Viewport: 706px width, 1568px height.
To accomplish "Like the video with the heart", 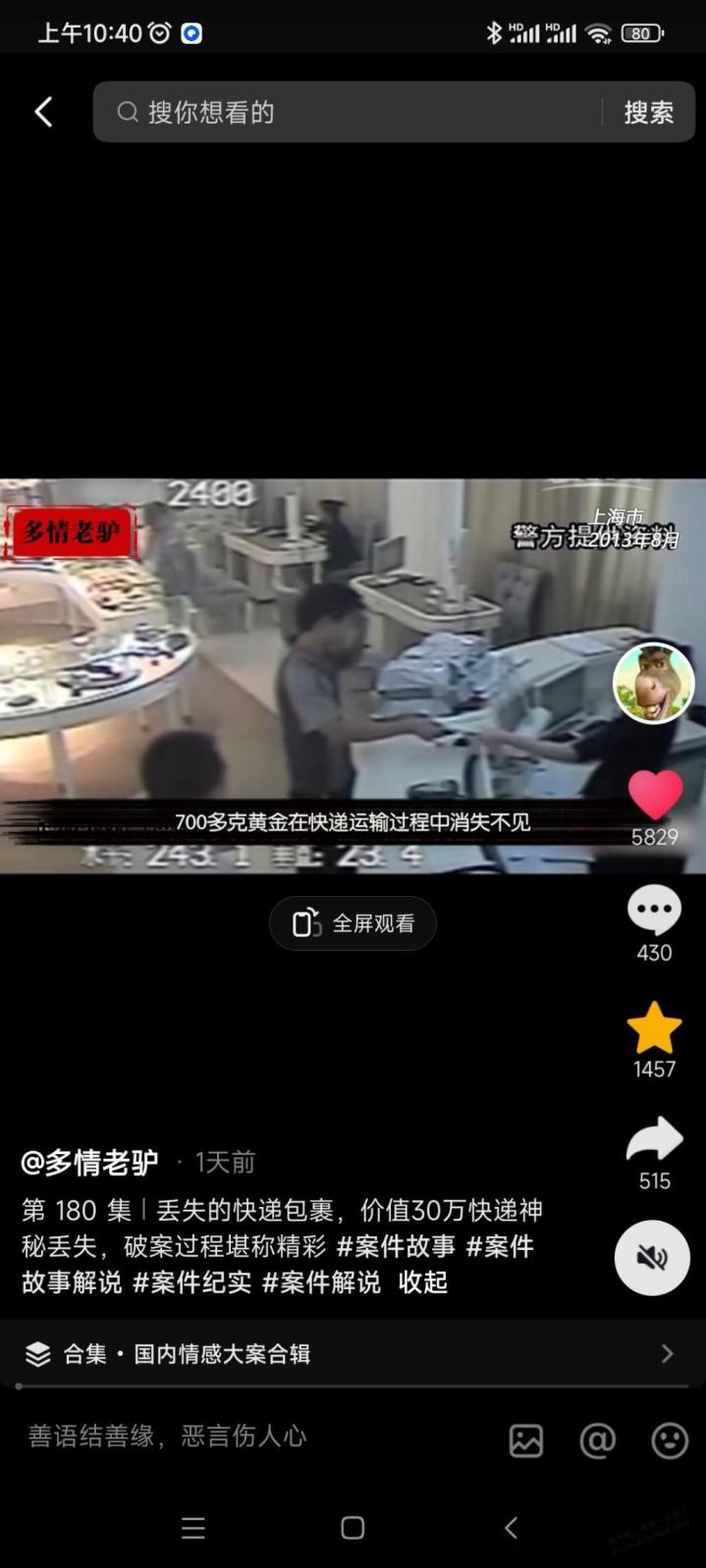I will (x=654, y=795).
